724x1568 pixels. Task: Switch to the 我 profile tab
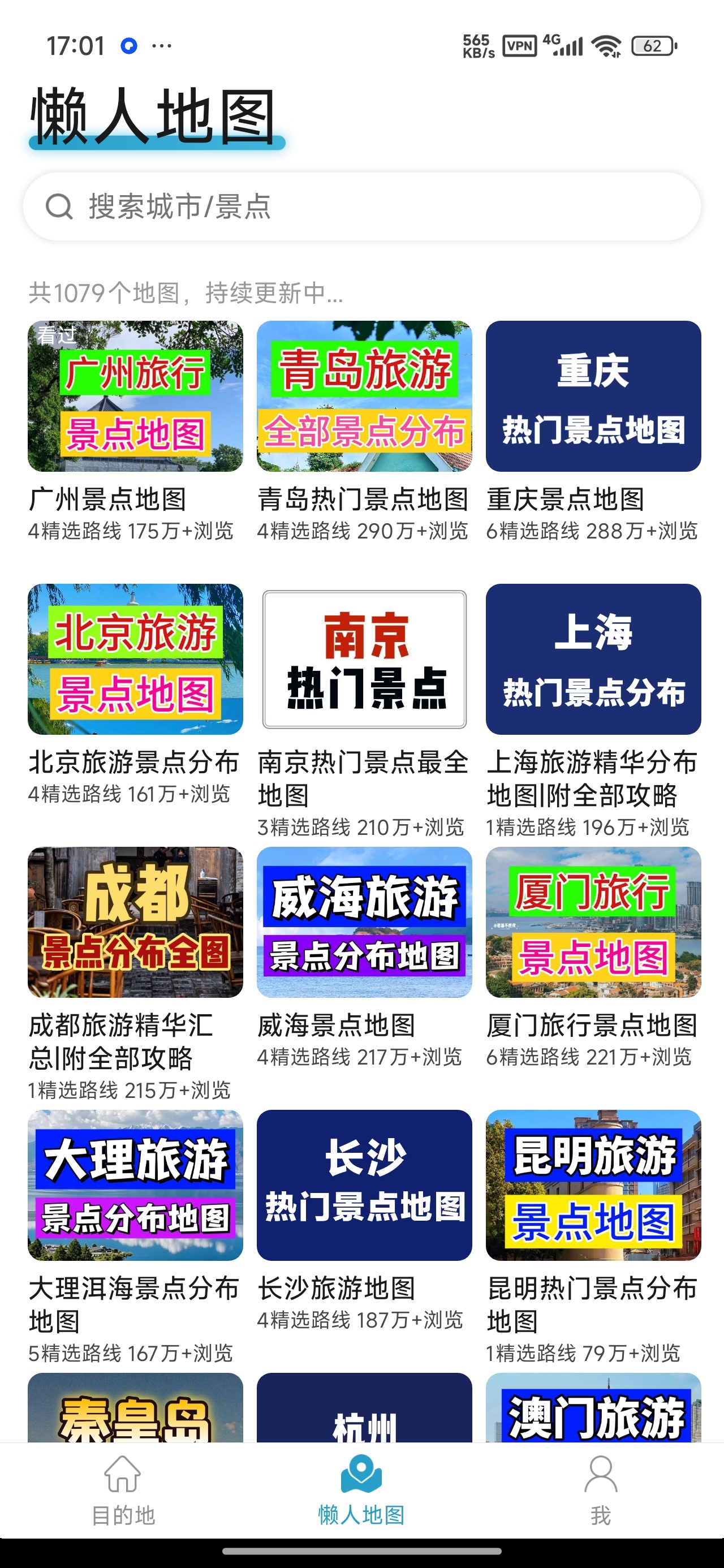pos(600,1490)
